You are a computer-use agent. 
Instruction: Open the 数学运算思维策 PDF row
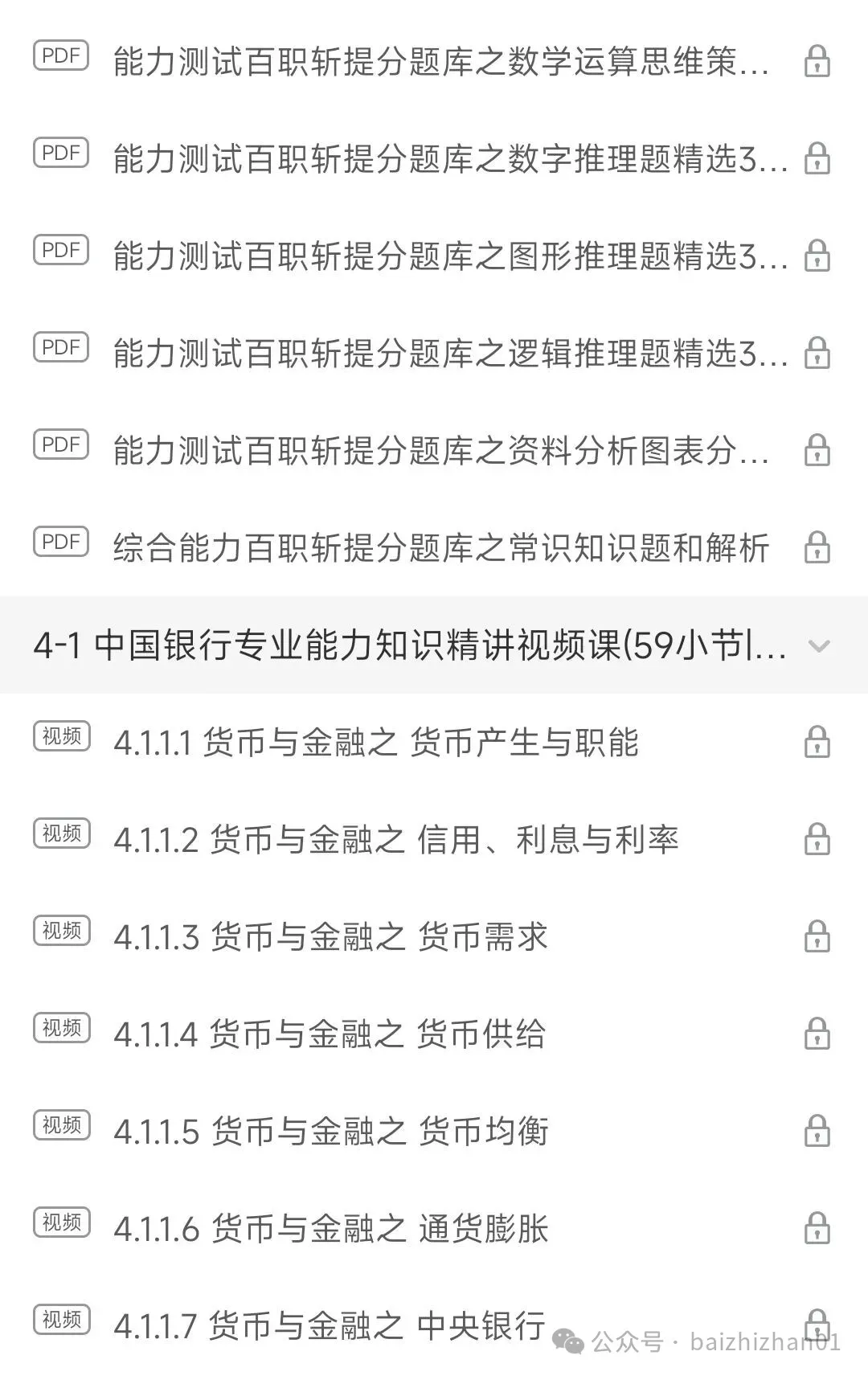(x=434, y=61)
